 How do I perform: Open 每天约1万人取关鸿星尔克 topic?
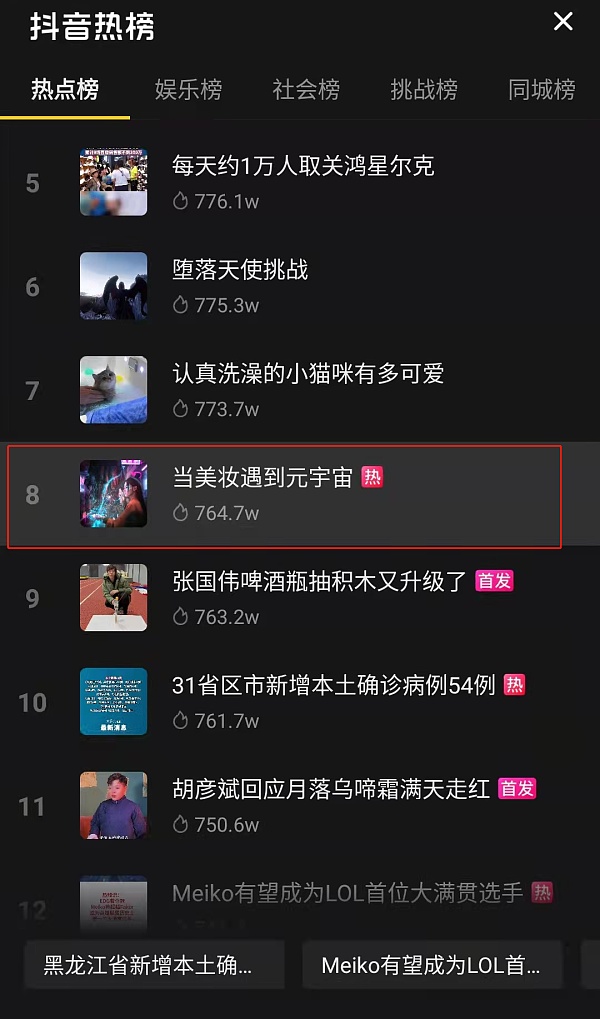pos(303,166)
